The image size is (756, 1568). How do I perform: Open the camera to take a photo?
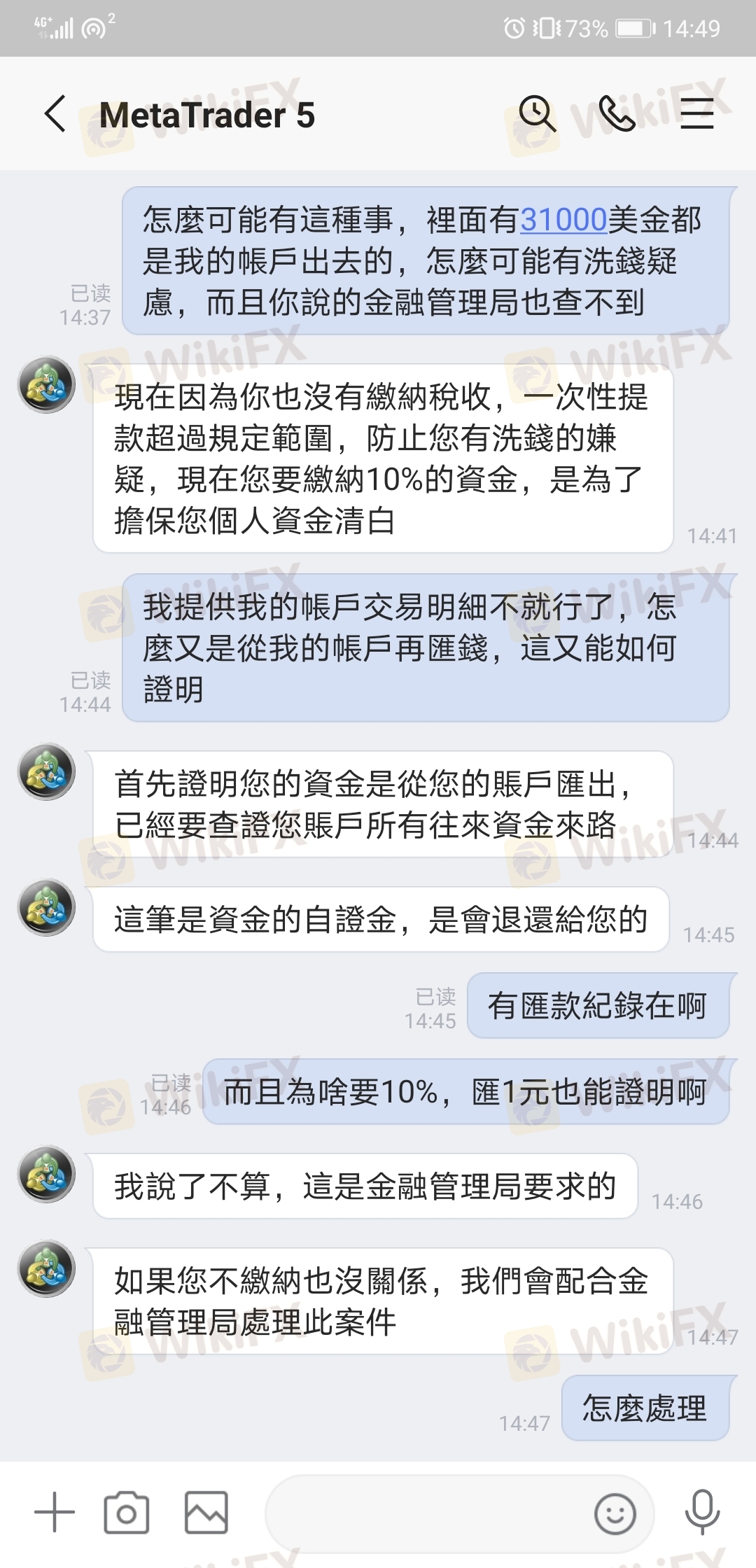click(127, 1513)
